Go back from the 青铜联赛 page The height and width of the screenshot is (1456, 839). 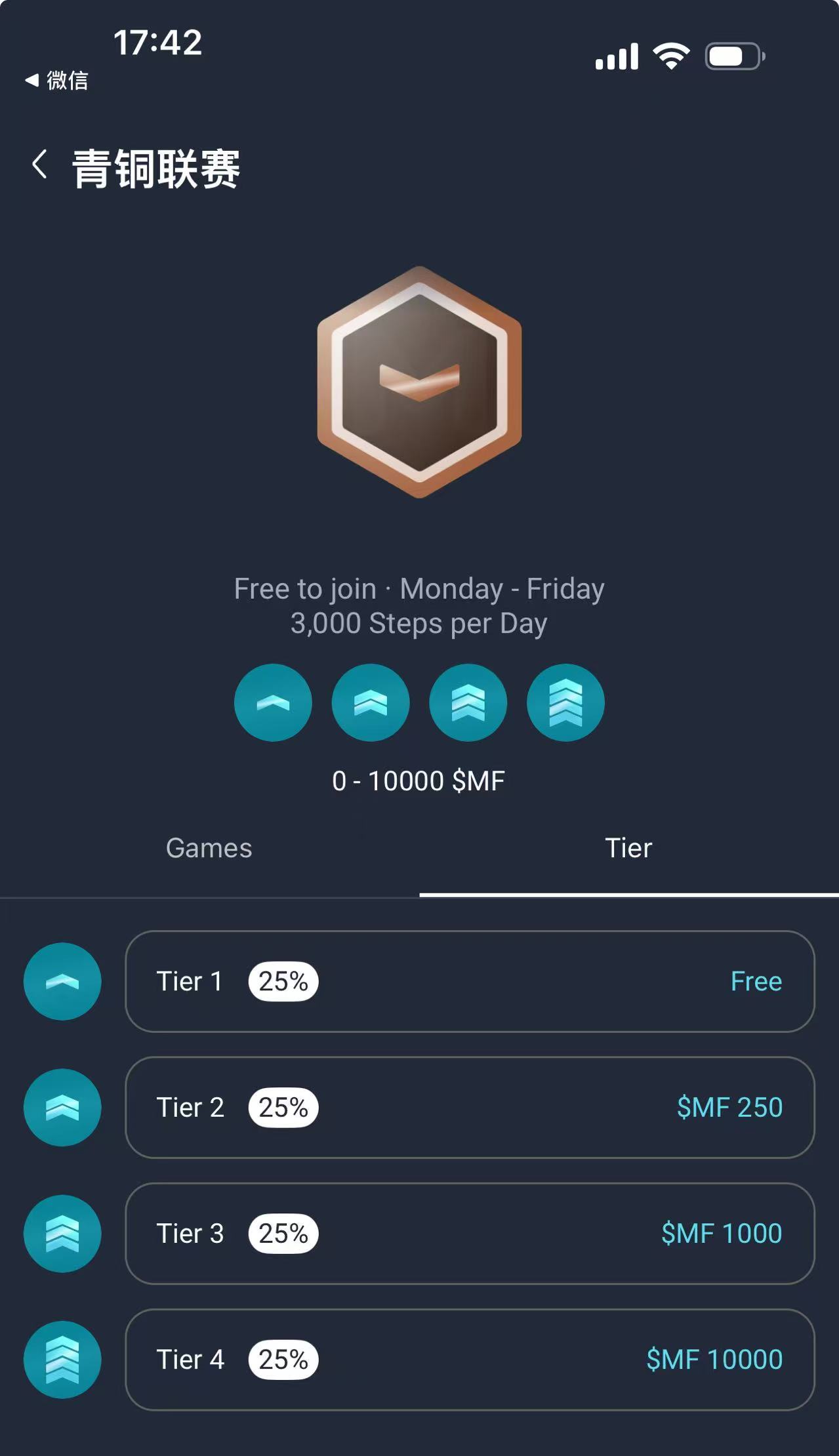tap(39, 165)
